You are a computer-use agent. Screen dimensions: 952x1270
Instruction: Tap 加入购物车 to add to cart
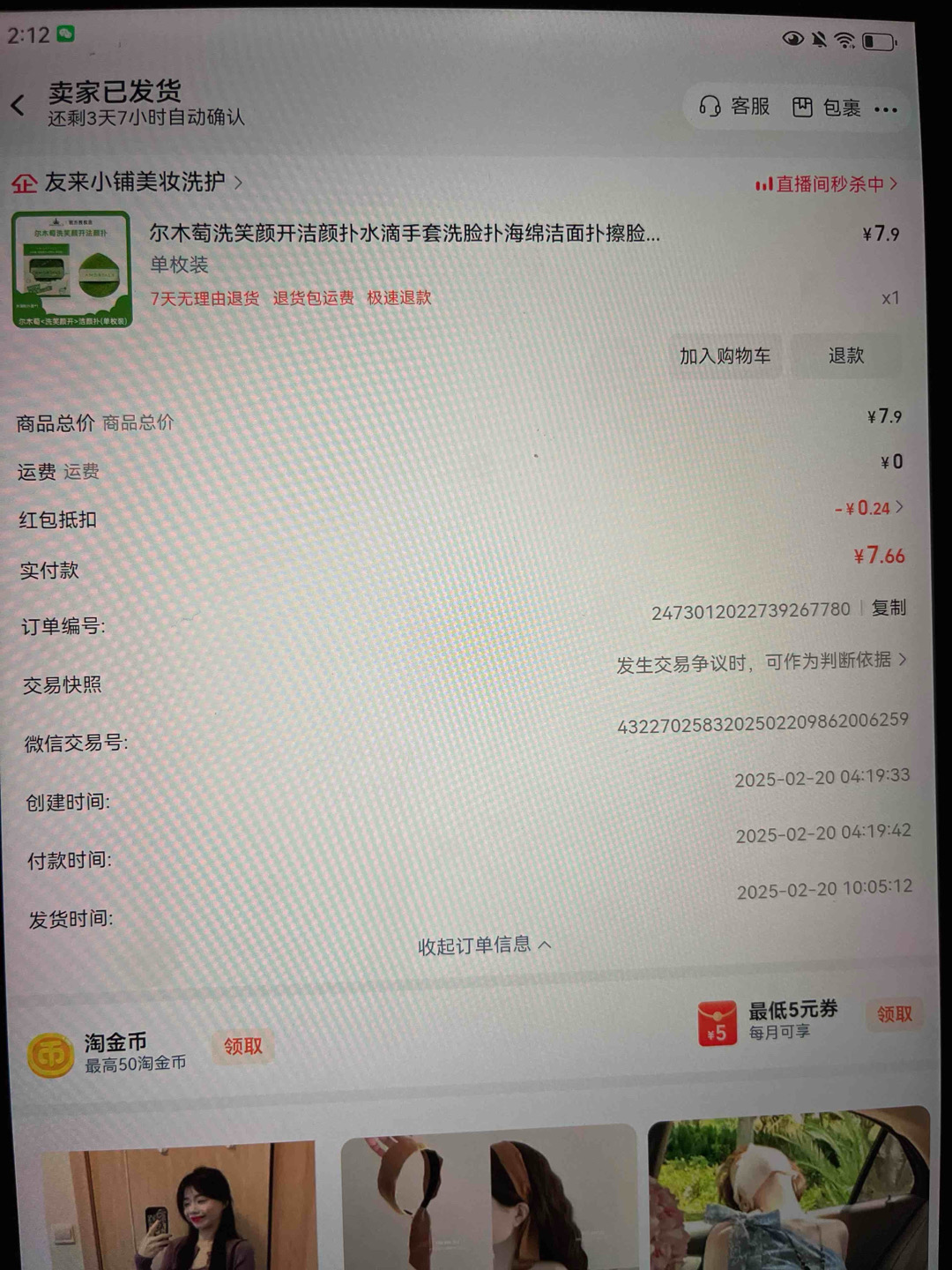[x=725, y=355]
